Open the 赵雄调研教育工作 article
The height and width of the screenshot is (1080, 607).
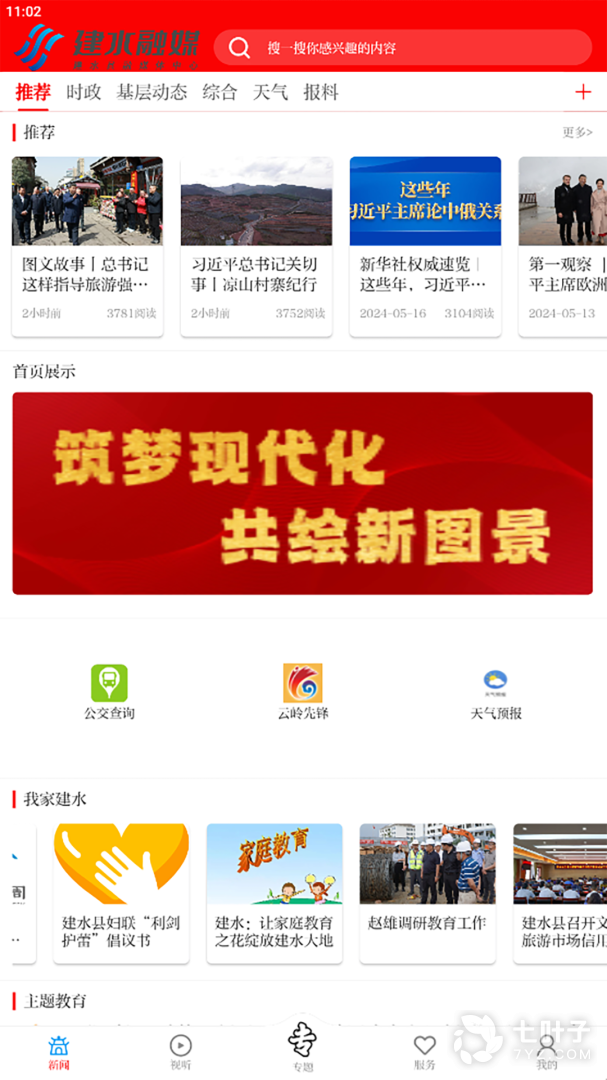(427, 892)
